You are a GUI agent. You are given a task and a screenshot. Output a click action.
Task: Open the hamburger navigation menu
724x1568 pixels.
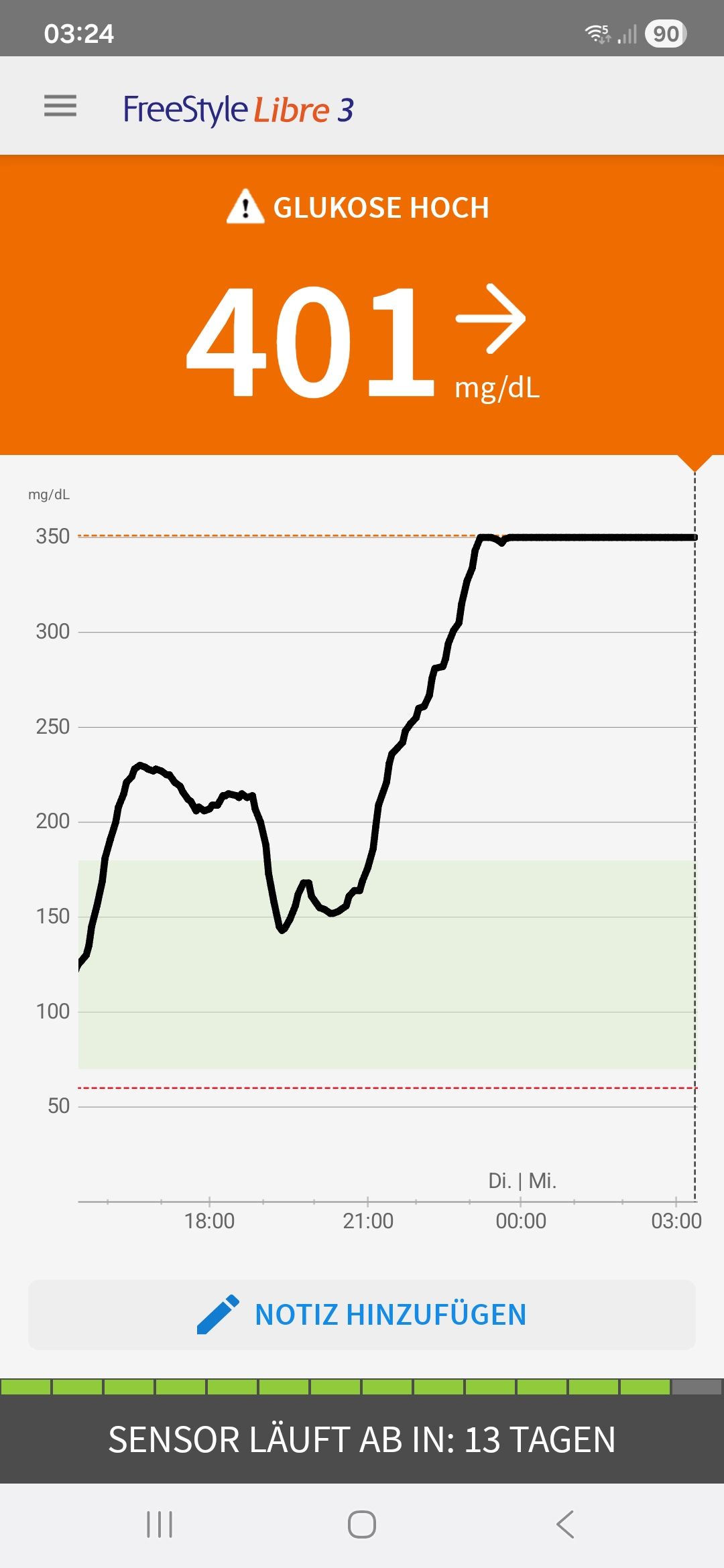60,106
